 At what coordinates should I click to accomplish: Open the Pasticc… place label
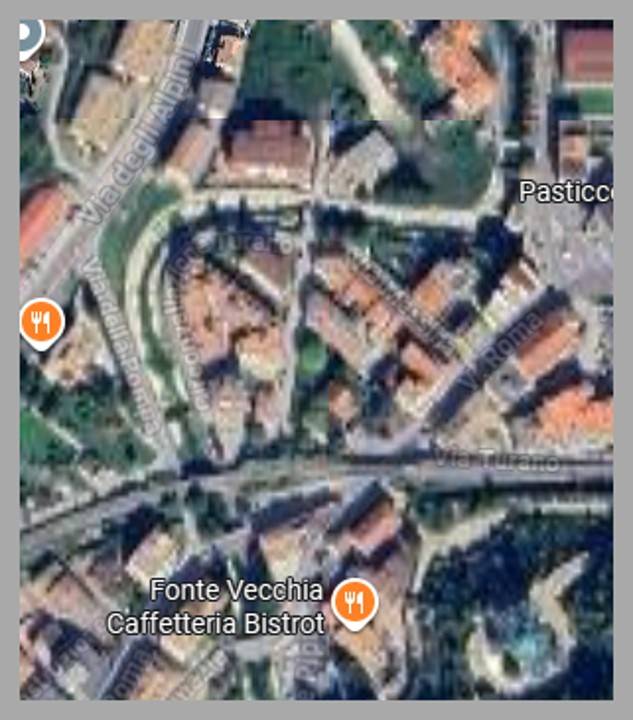565,192
